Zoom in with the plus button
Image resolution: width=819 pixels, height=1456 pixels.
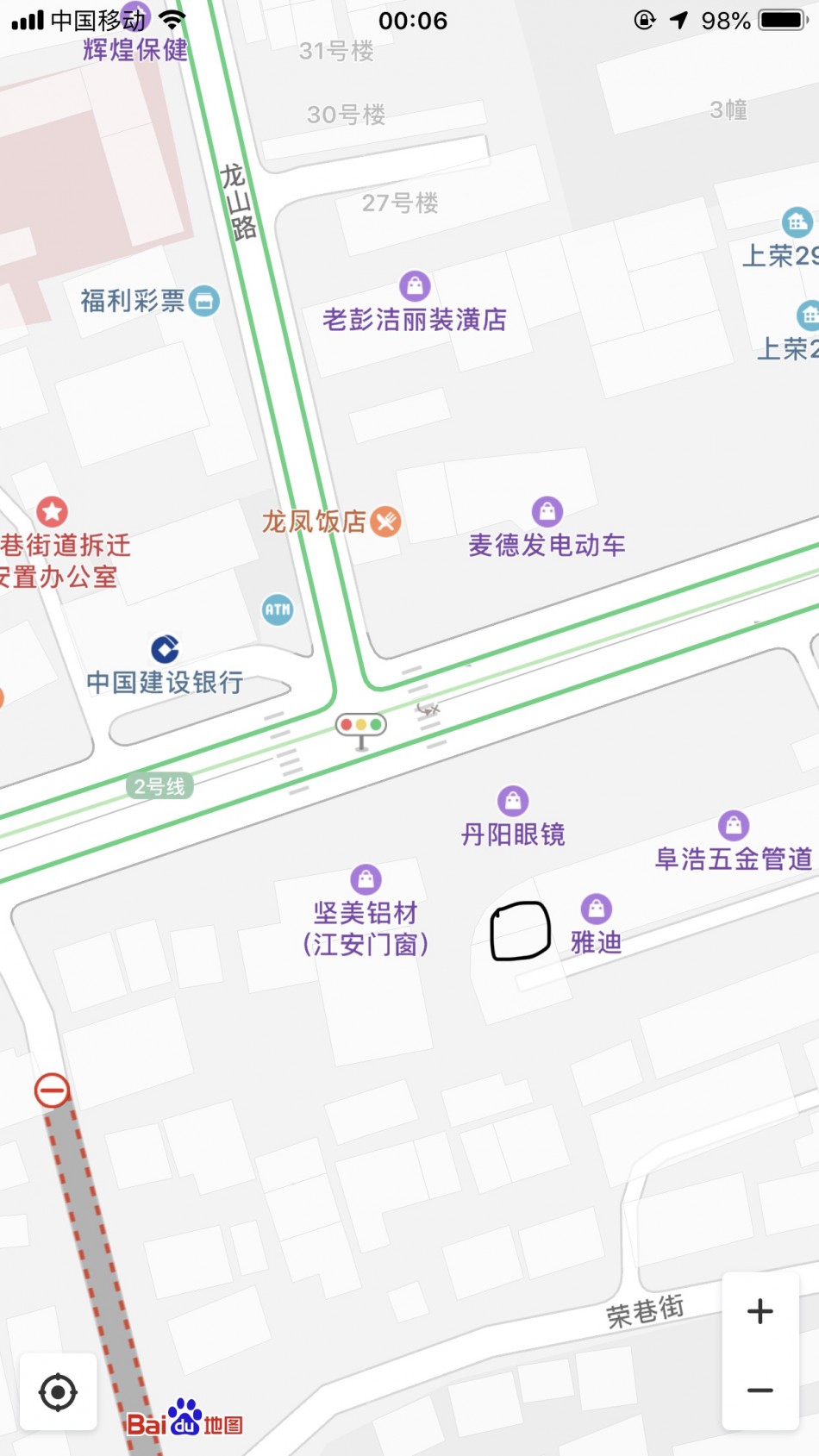pos(760,1311)
